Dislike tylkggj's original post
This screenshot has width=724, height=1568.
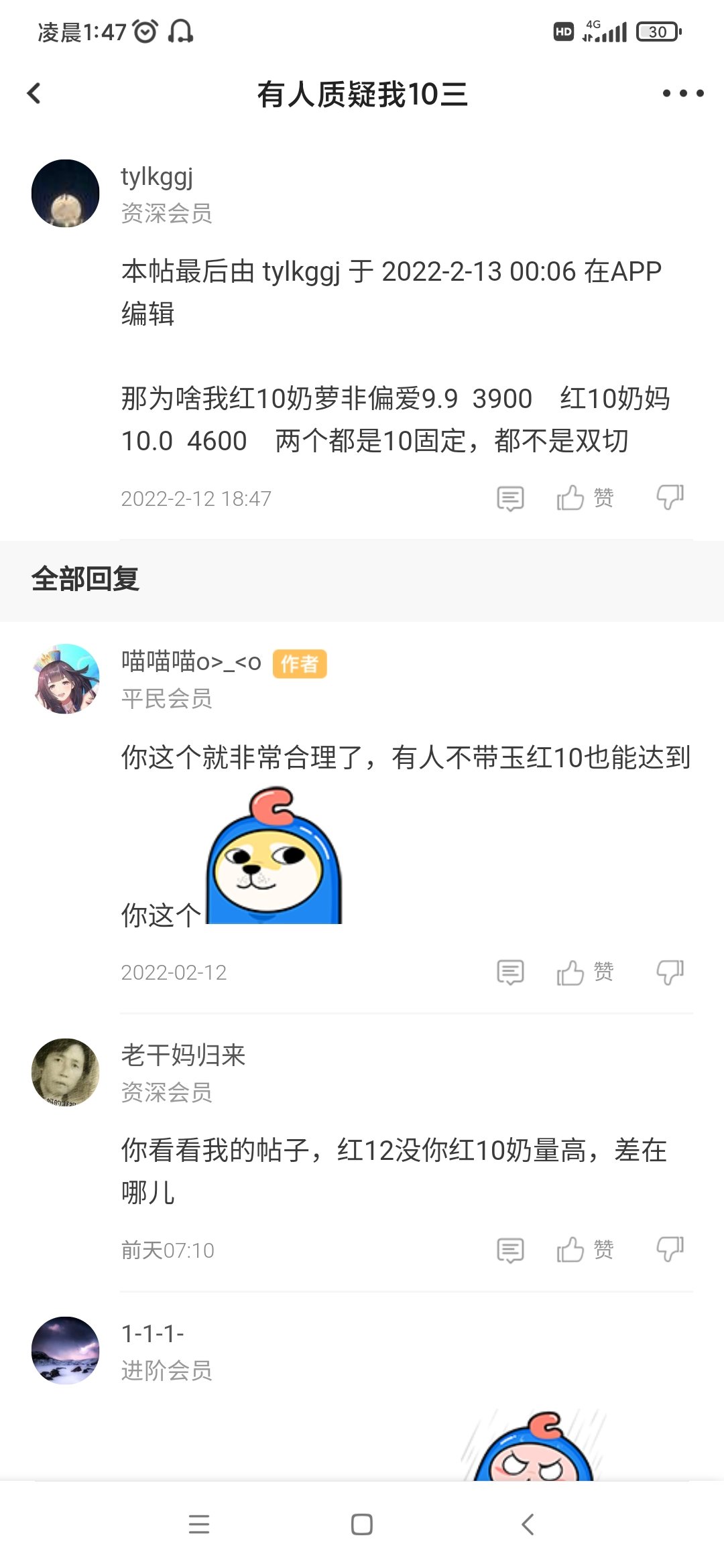pyautogui.click(x=670, y=498)
